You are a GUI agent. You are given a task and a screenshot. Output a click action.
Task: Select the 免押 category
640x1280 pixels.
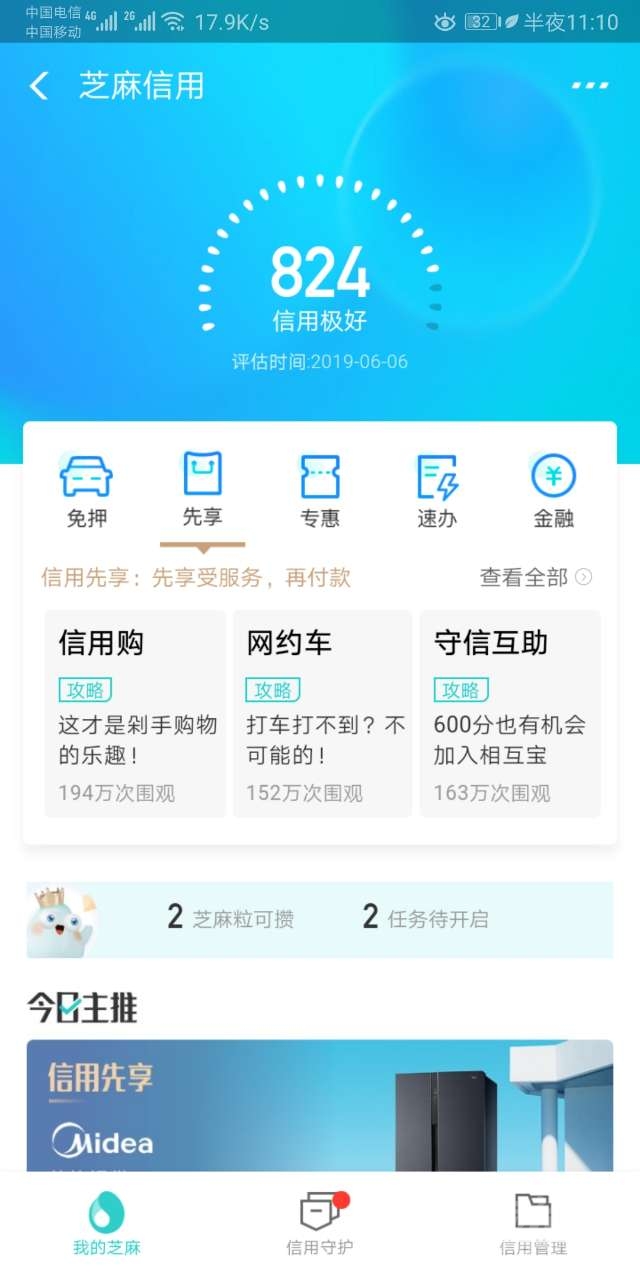click(x=87, y=491)
